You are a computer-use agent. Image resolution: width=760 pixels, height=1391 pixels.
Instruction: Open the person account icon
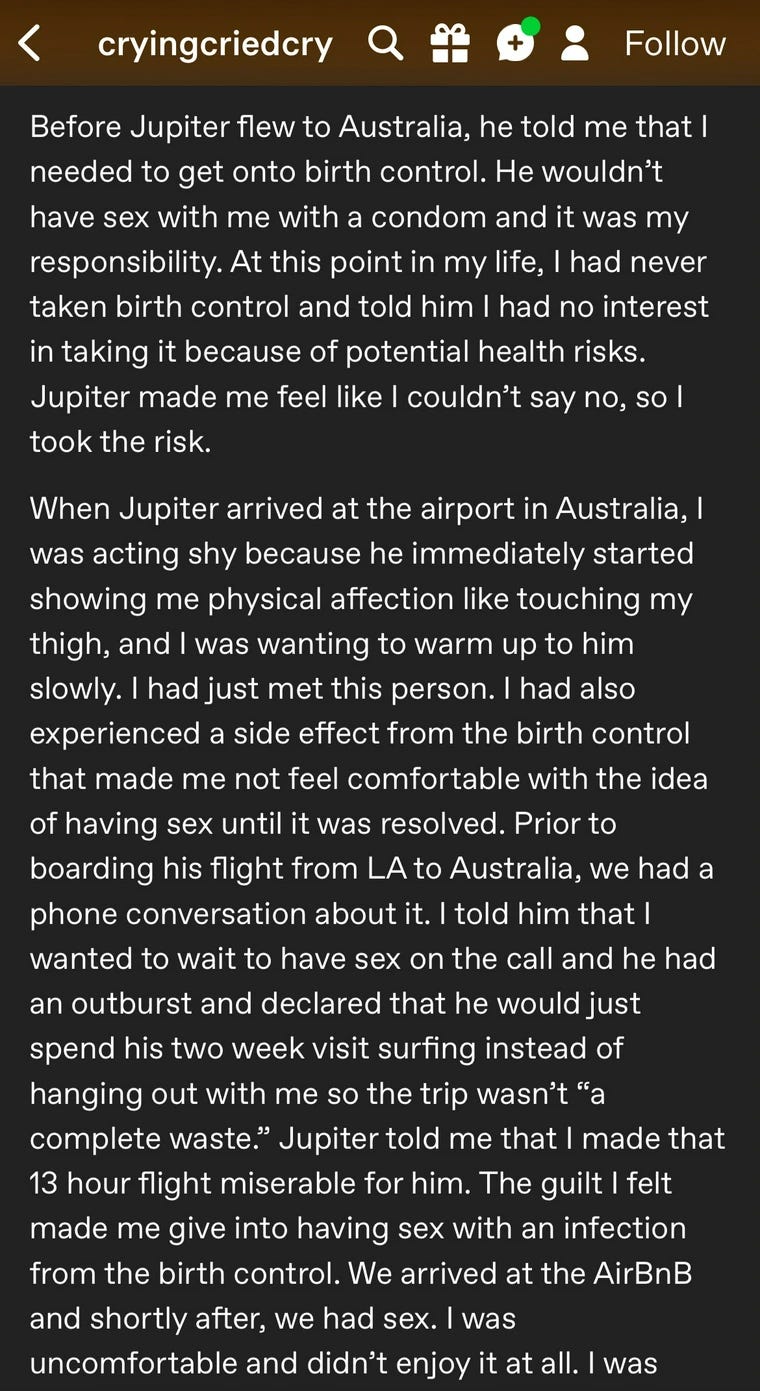coord(575,43)
